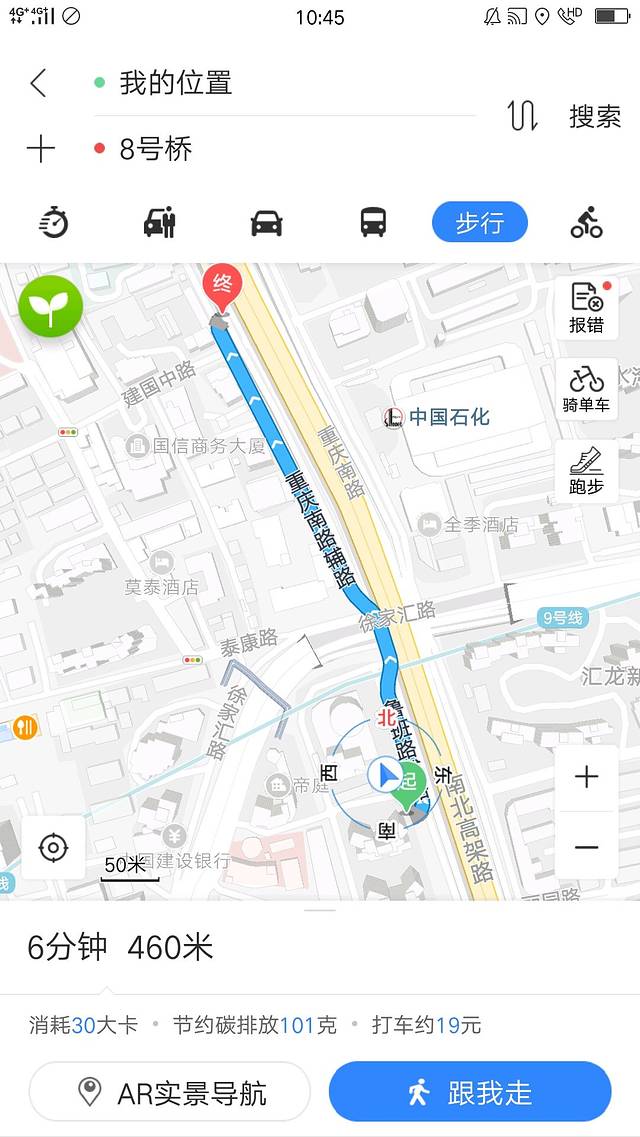Switch to the cycling tab
640x1137 pixels.
587,222
